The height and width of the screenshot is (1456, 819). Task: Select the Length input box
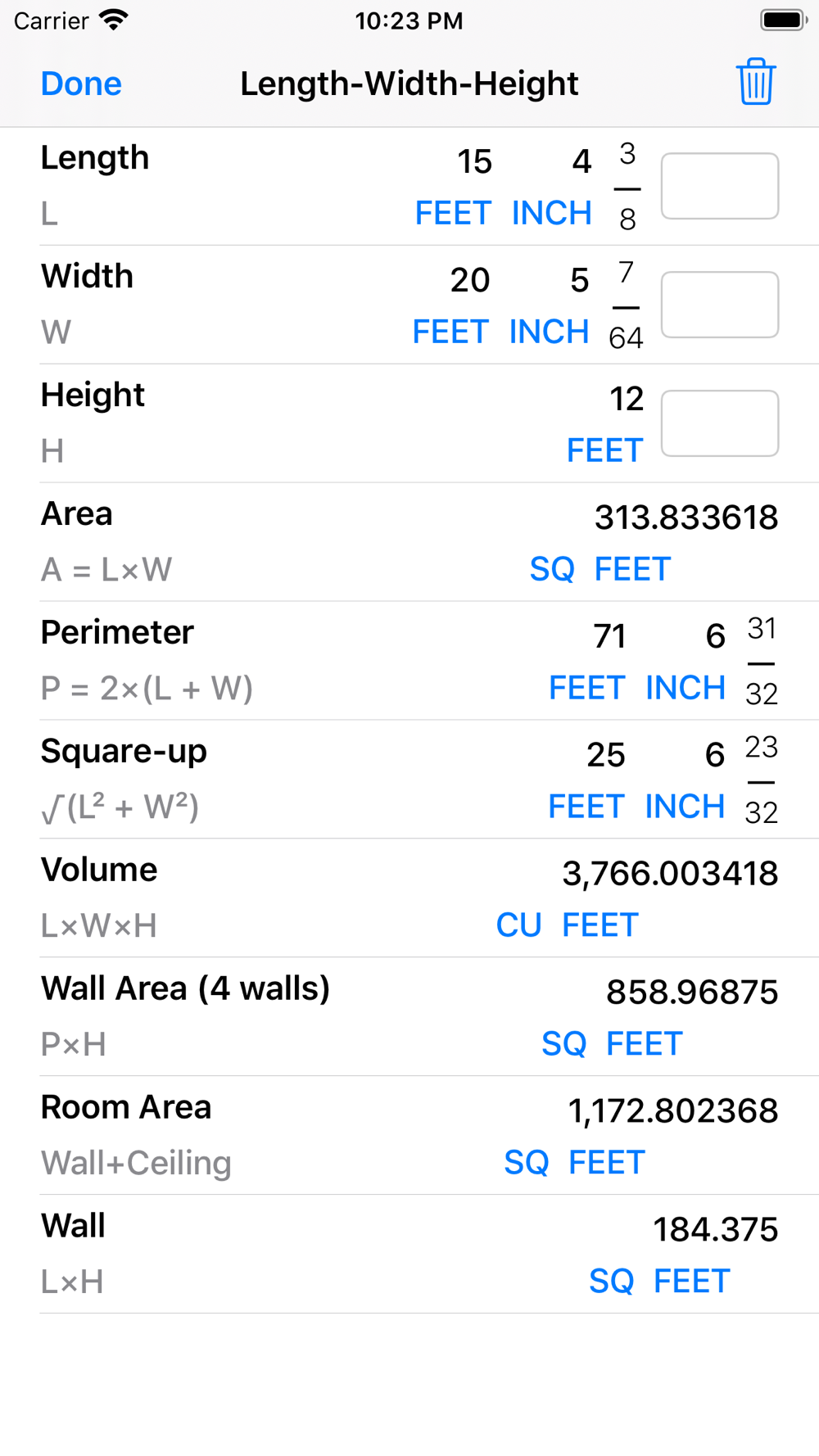(719, 186)
